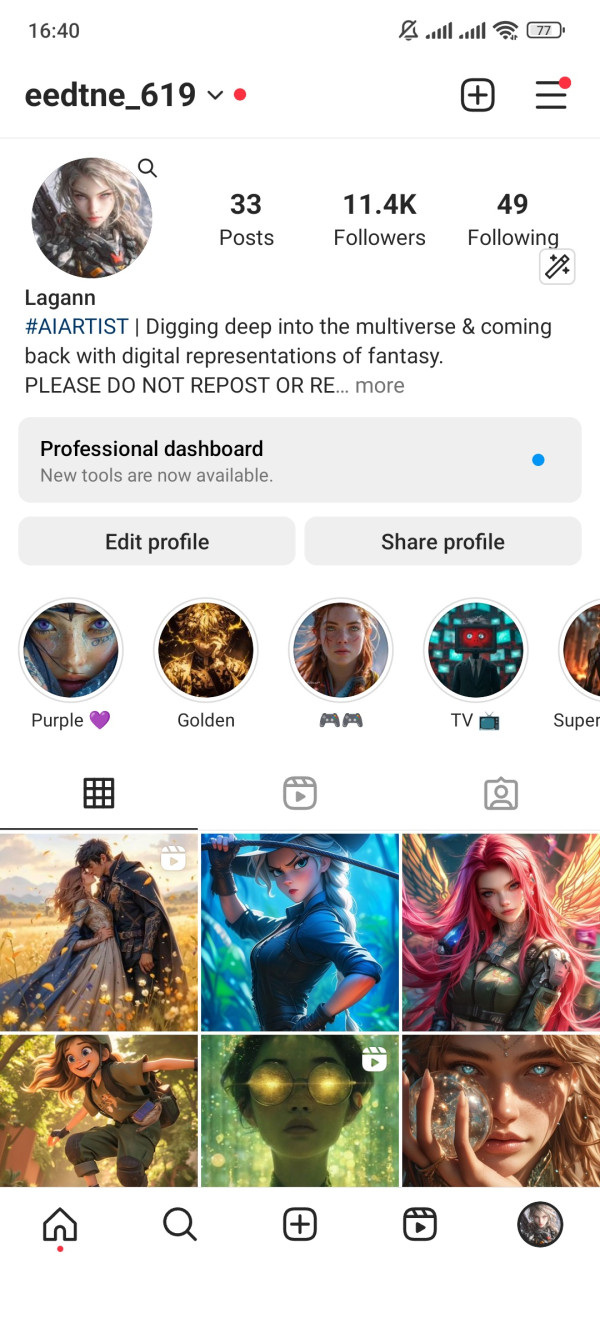Tap the magic wand AI icon

[557, 266]
